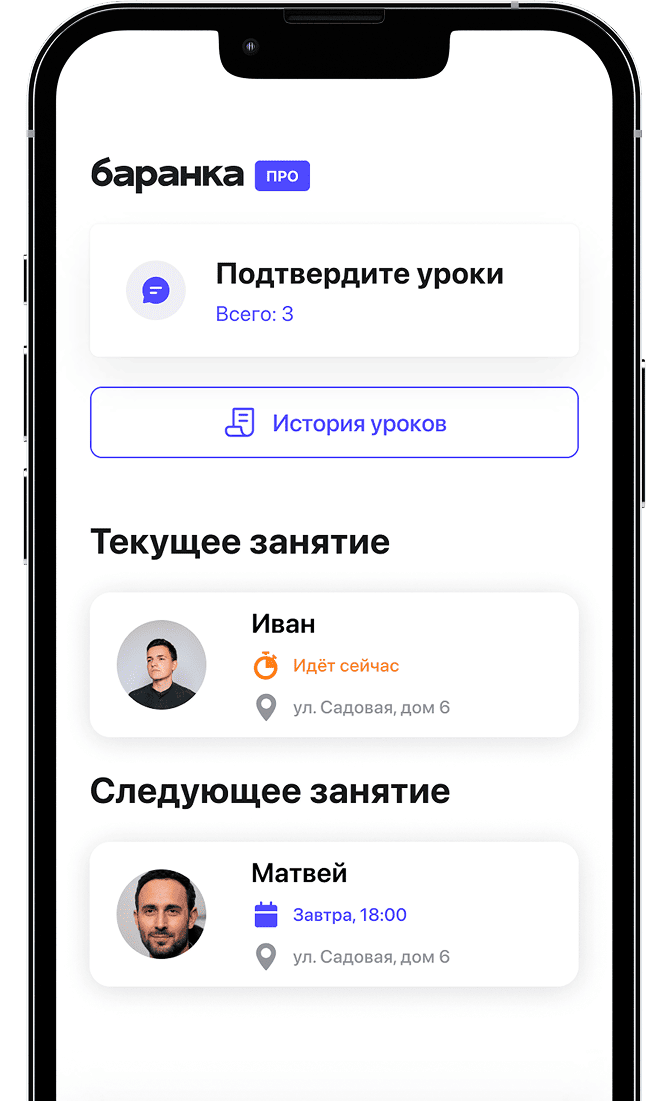The image size is (654, 1101).
Task: Open the next lesson with Матвей
Action: [x=334, y=914]
